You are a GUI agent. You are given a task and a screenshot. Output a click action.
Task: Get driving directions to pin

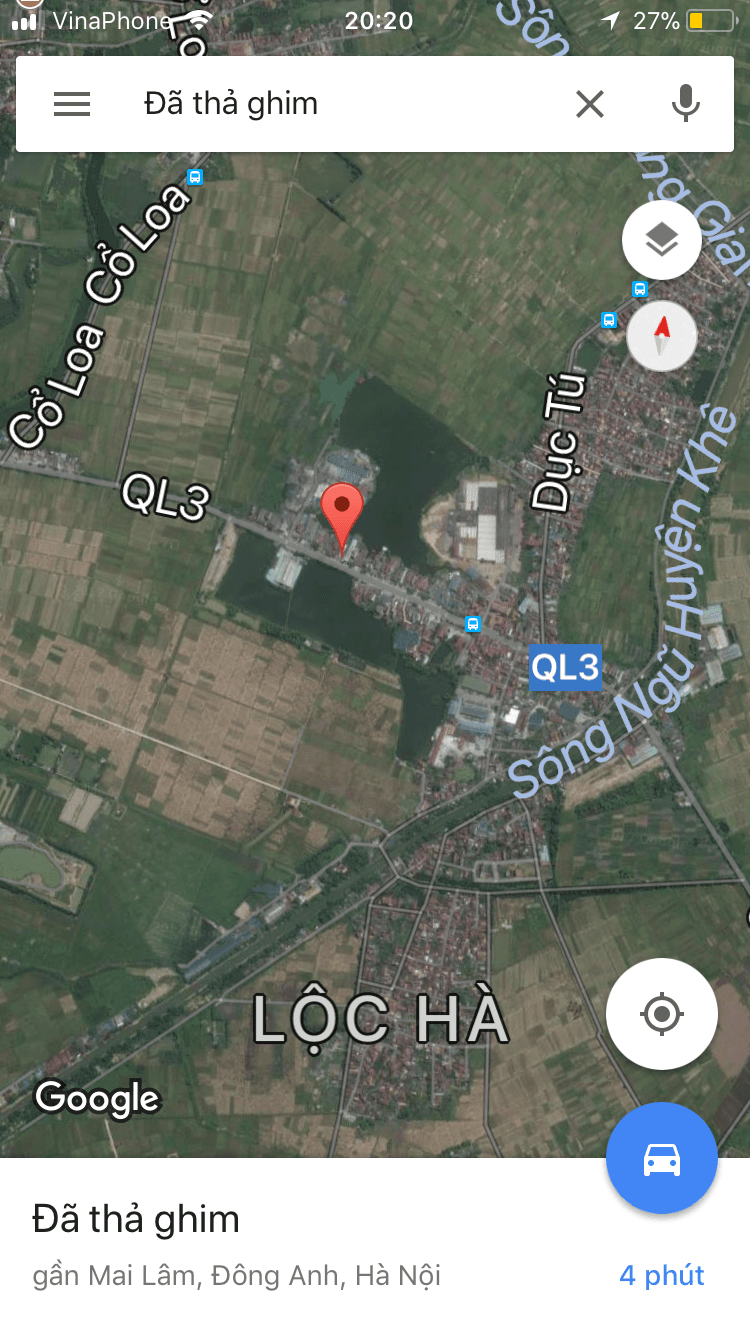(661, 1159)
